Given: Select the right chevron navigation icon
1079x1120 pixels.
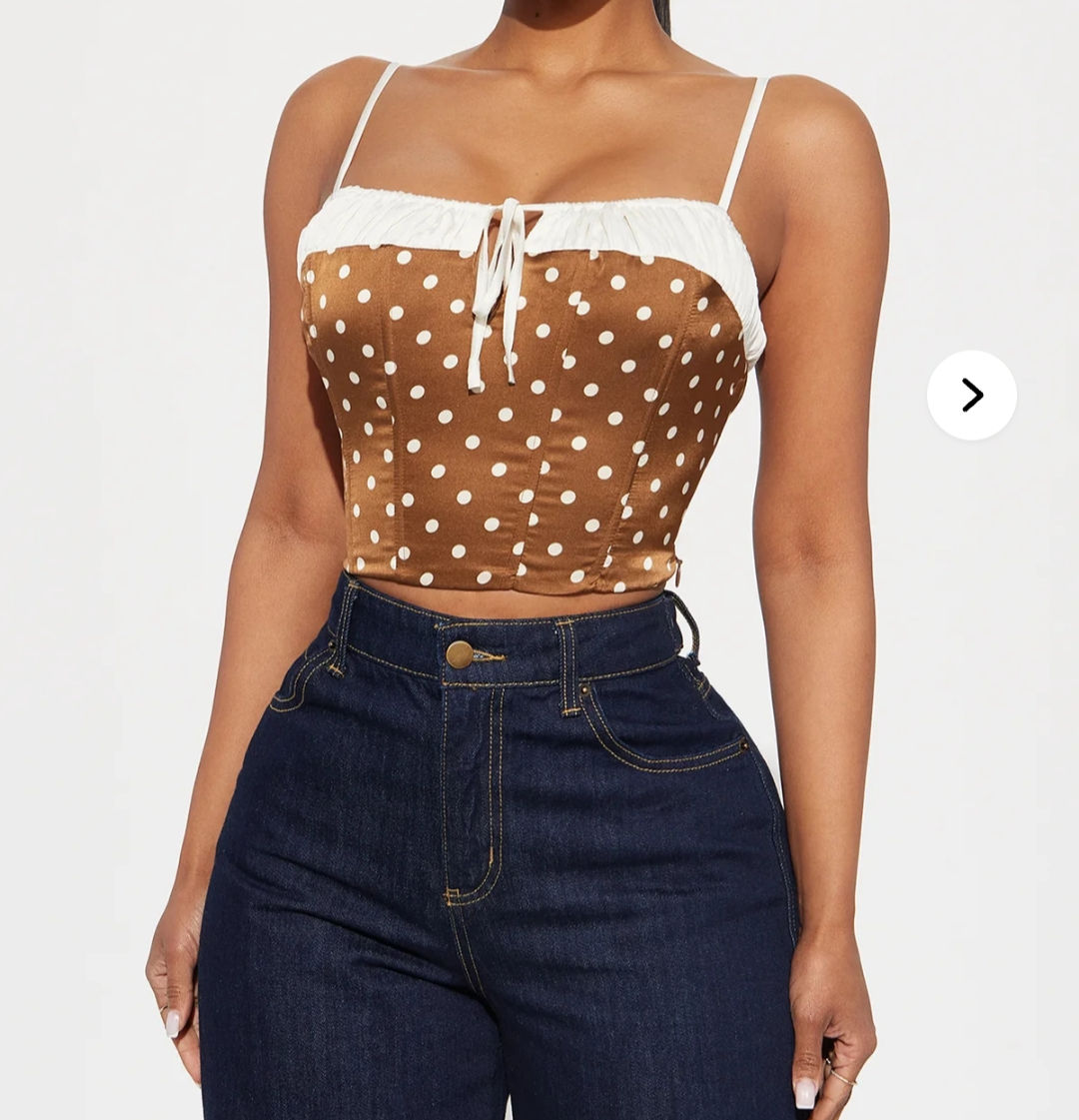Looking at the screenshot, I should click(970, 396).
